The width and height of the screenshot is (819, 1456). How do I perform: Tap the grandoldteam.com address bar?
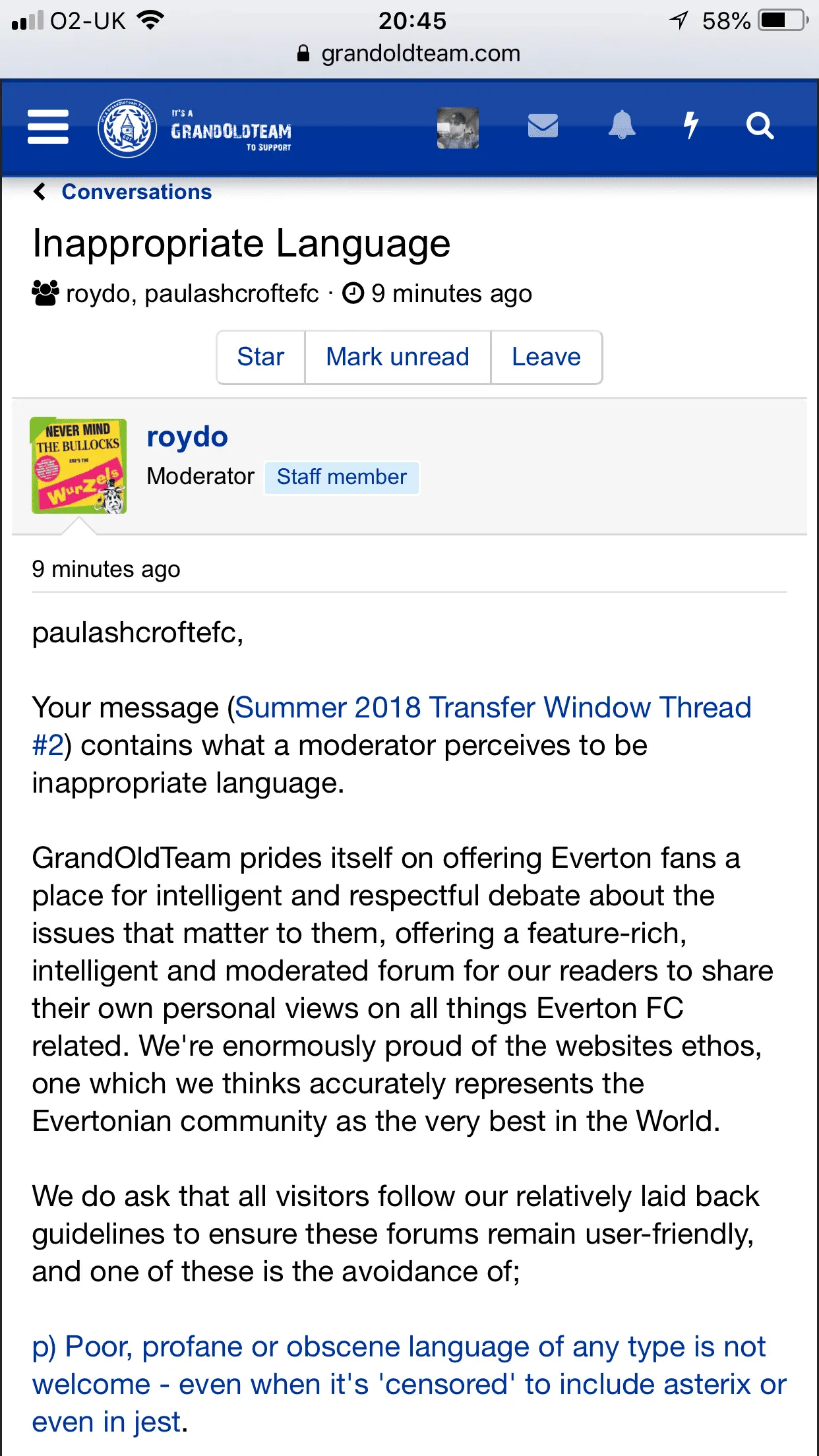[409, 53]
